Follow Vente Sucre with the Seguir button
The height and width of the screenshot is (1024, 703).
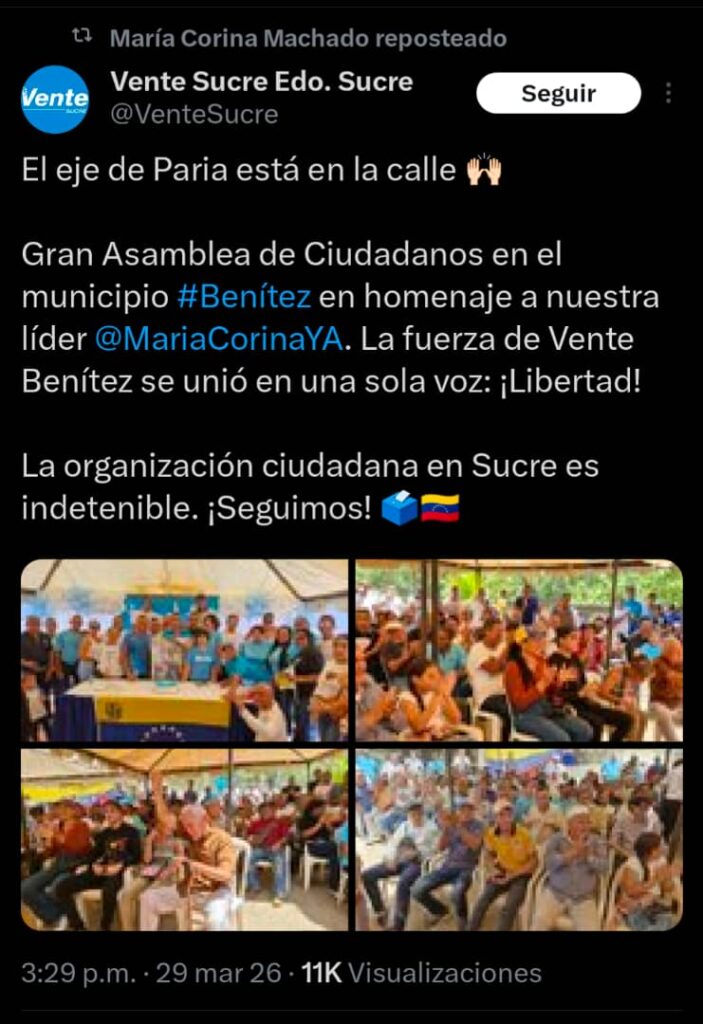click(559, 93)
